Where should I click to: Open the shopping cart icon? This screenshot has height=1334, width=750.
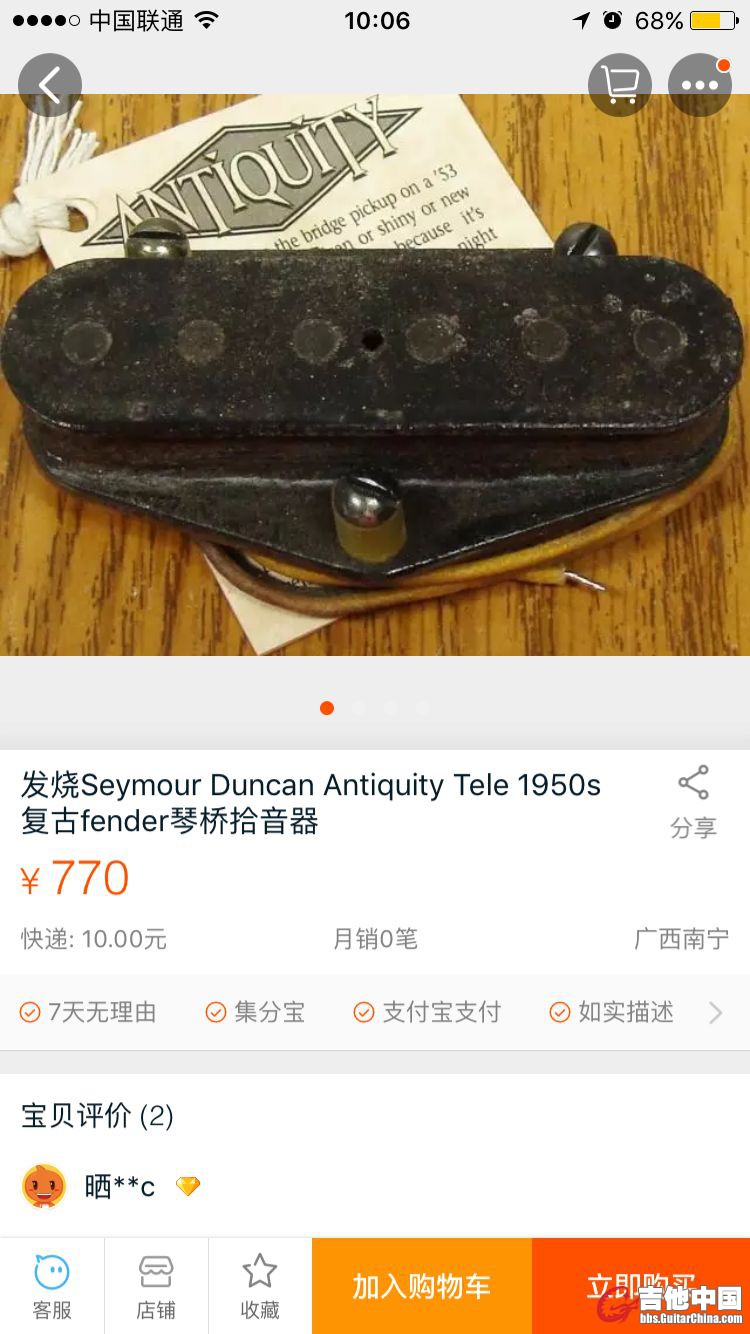click(x=619, y=85)
